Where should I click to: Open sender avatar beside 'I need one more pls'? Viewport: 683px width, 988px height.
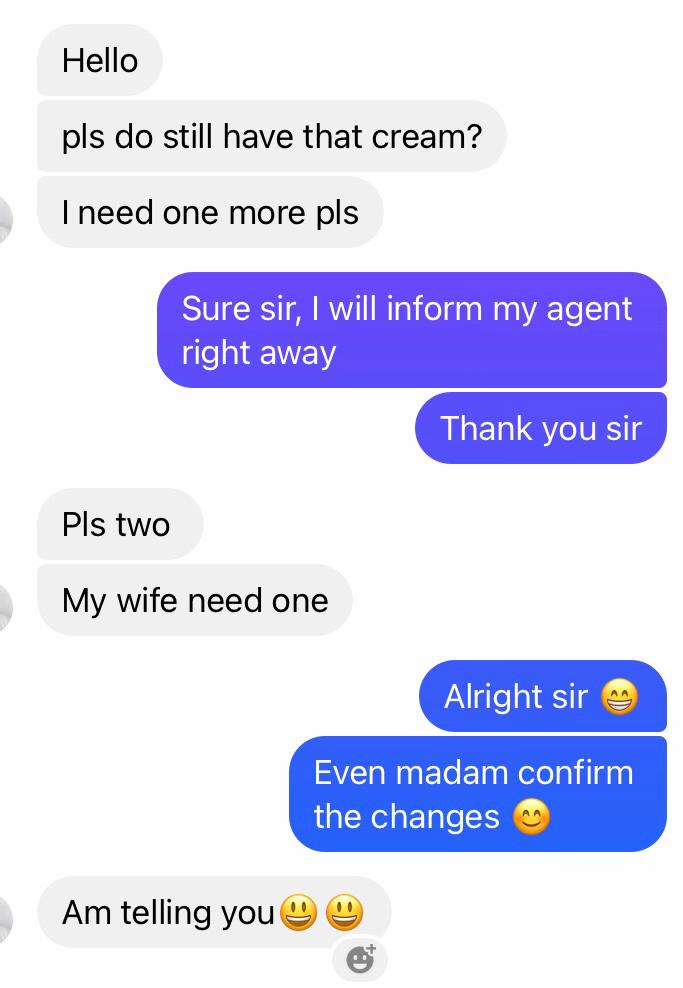(6, 218)
